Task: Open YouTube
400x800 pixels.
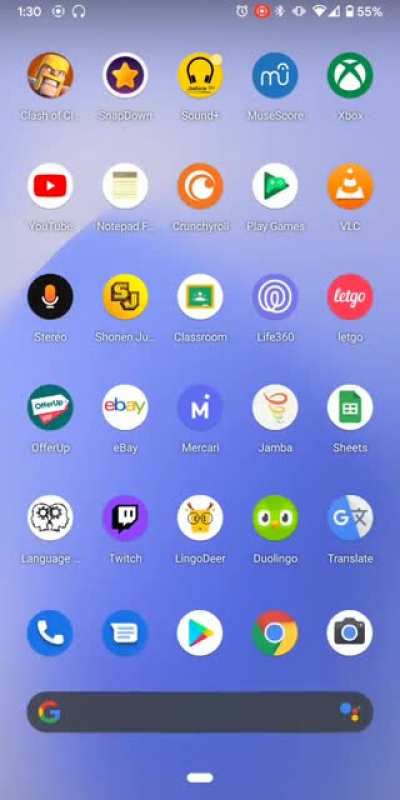Action: [50, 186]
